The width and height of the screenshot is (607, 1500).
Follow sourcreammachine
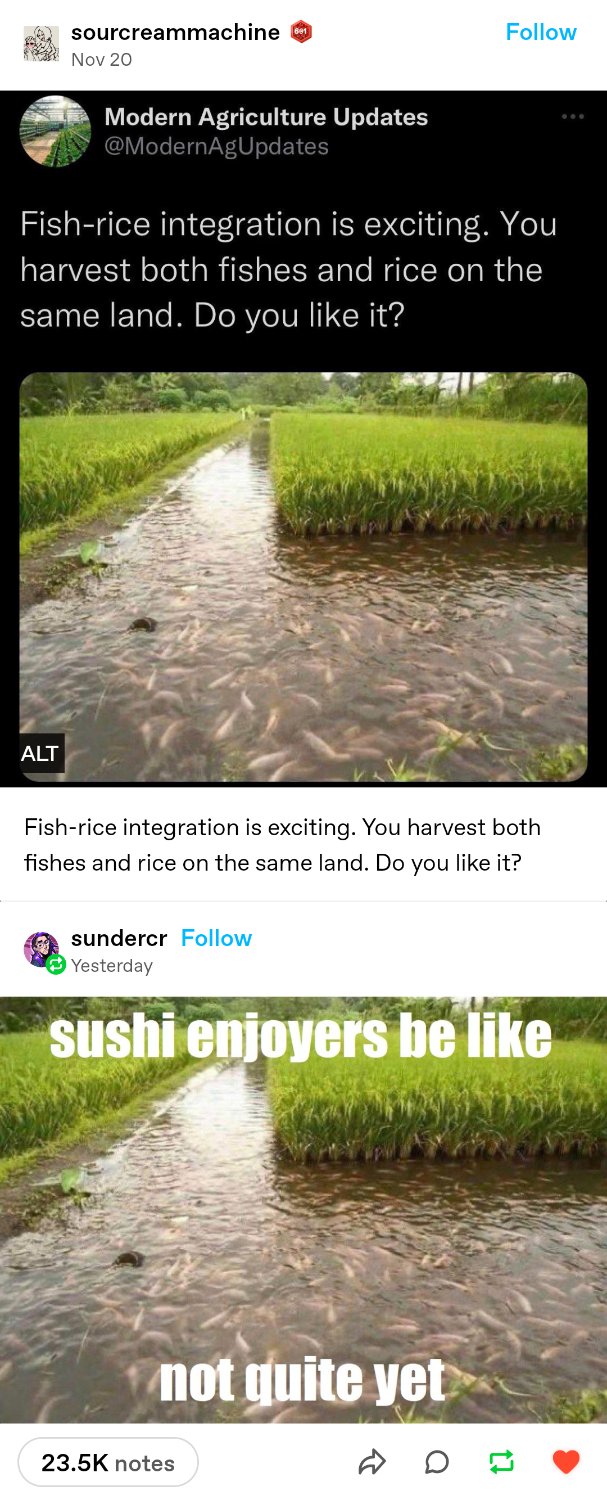tap(540, 32)
